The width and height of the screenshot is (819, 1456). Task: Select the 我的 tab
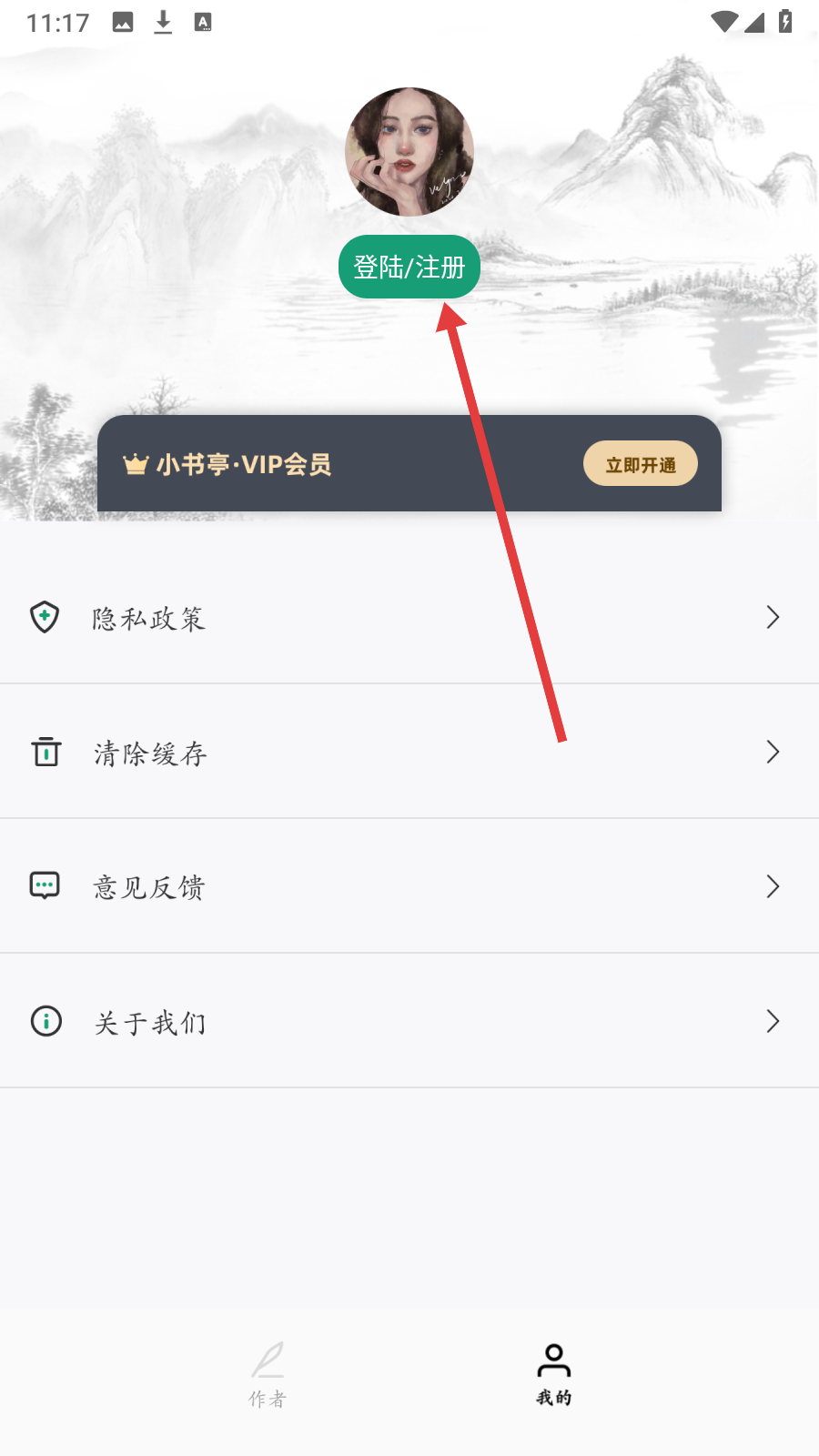[x=553, y=1374]
